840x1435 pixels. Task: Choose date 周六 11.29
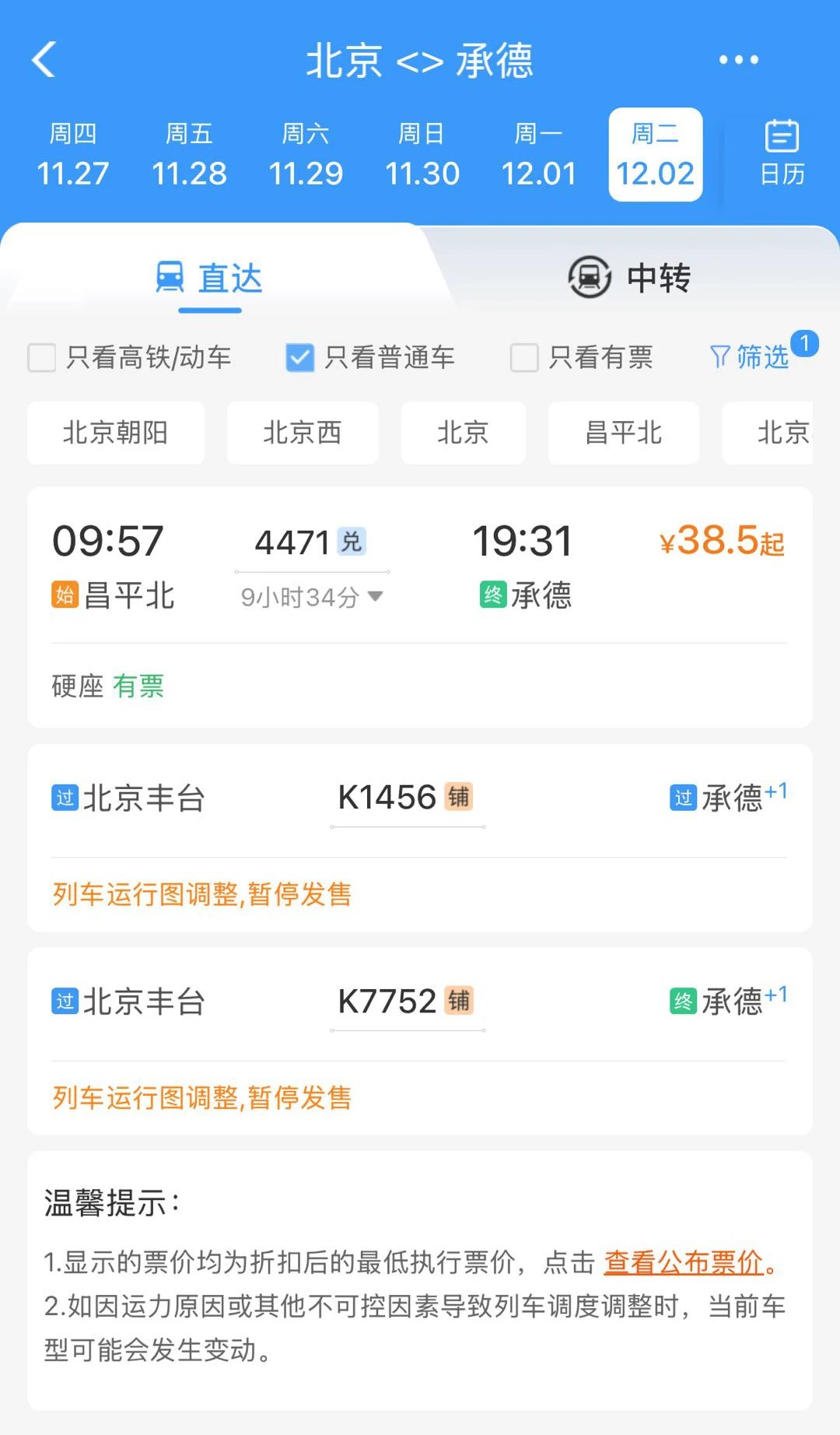click(x=306, y=155)
